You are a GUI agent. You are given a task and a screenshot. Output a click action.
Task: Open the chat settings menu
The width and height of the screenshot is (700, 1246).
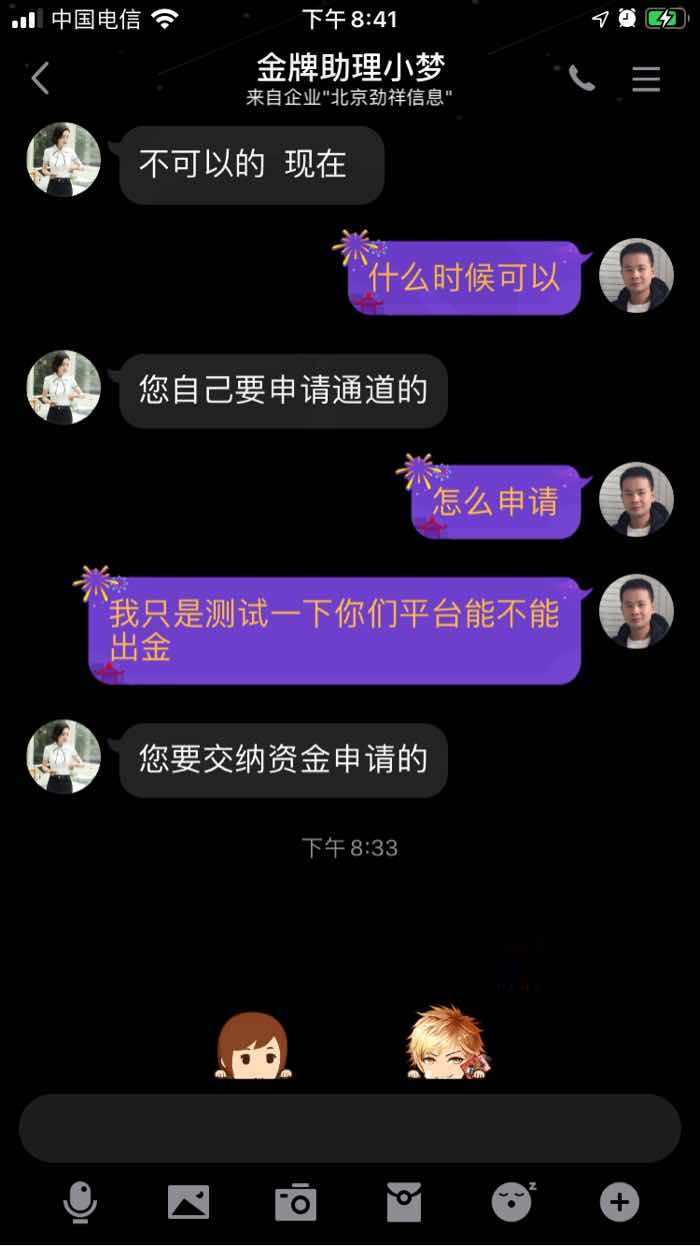pyautogui.click(x=646, y=79)
